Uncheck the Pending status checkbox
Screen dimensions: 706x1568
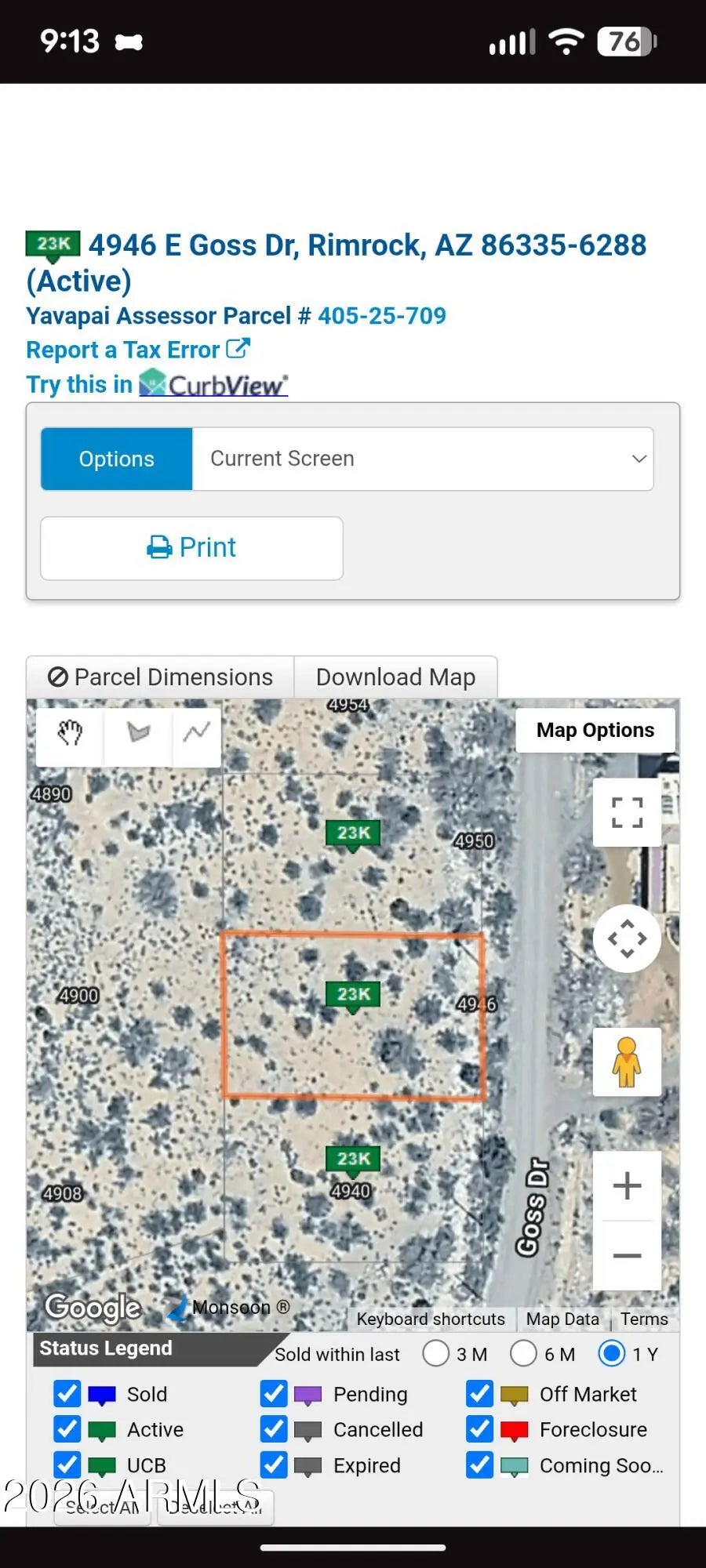coord(274,1394)
